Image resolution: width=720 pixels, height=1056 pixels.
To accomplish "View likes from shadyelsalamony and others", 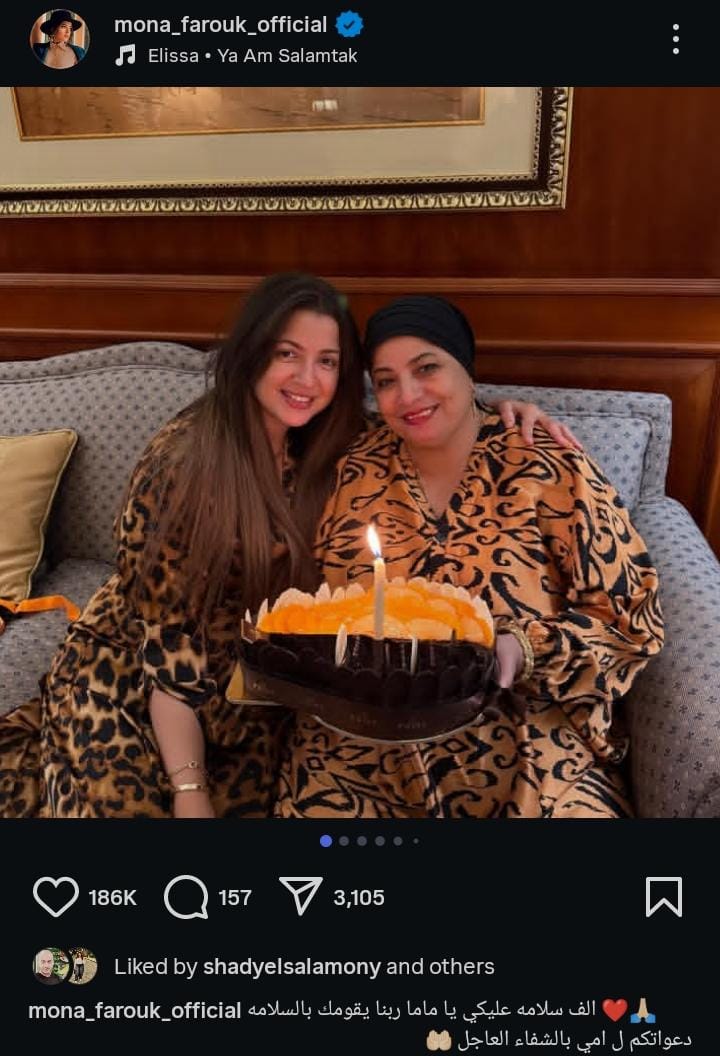I will point(304,966).
